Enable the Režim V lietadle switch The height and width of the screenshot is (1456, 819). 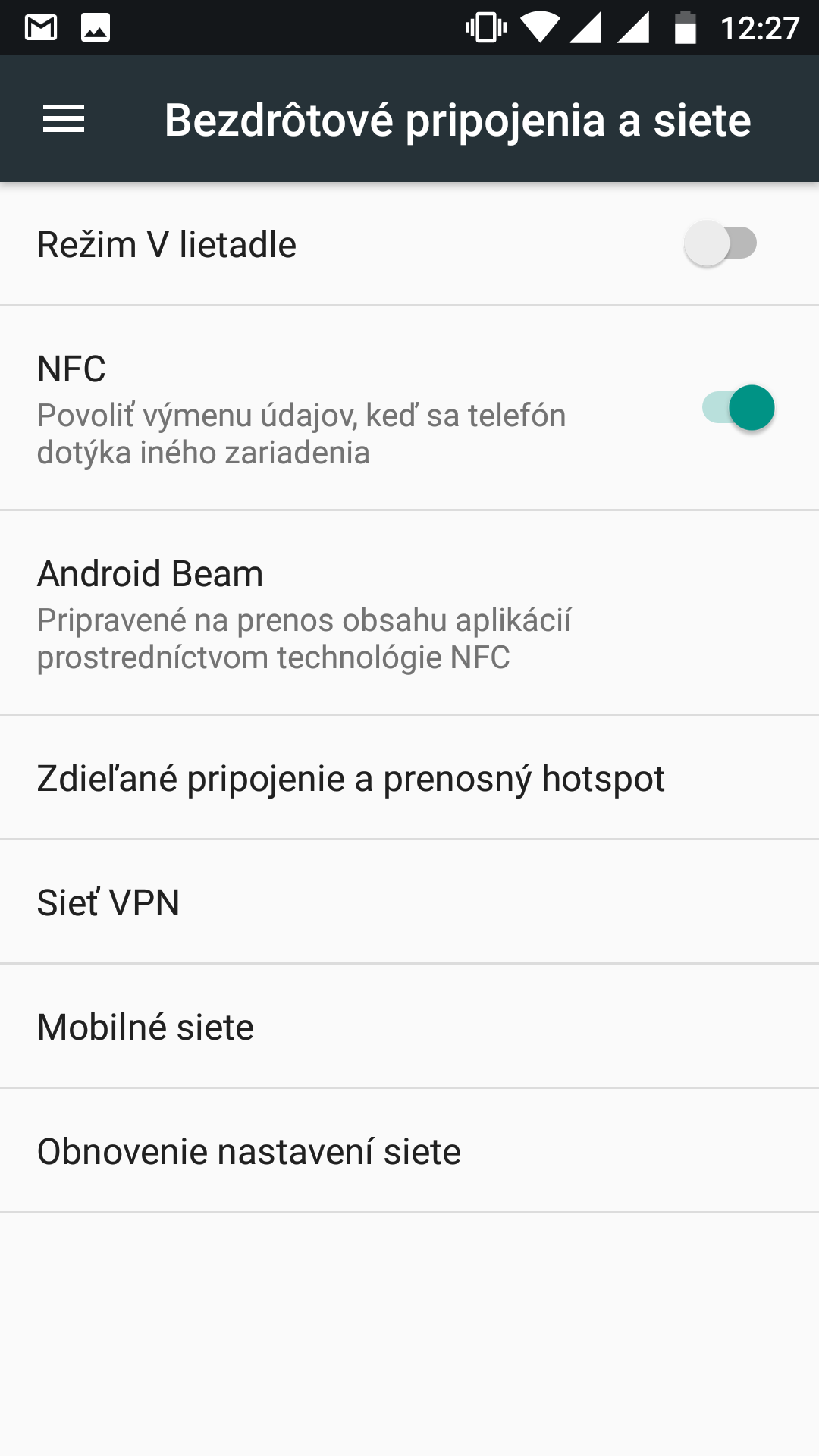[721, 243]
